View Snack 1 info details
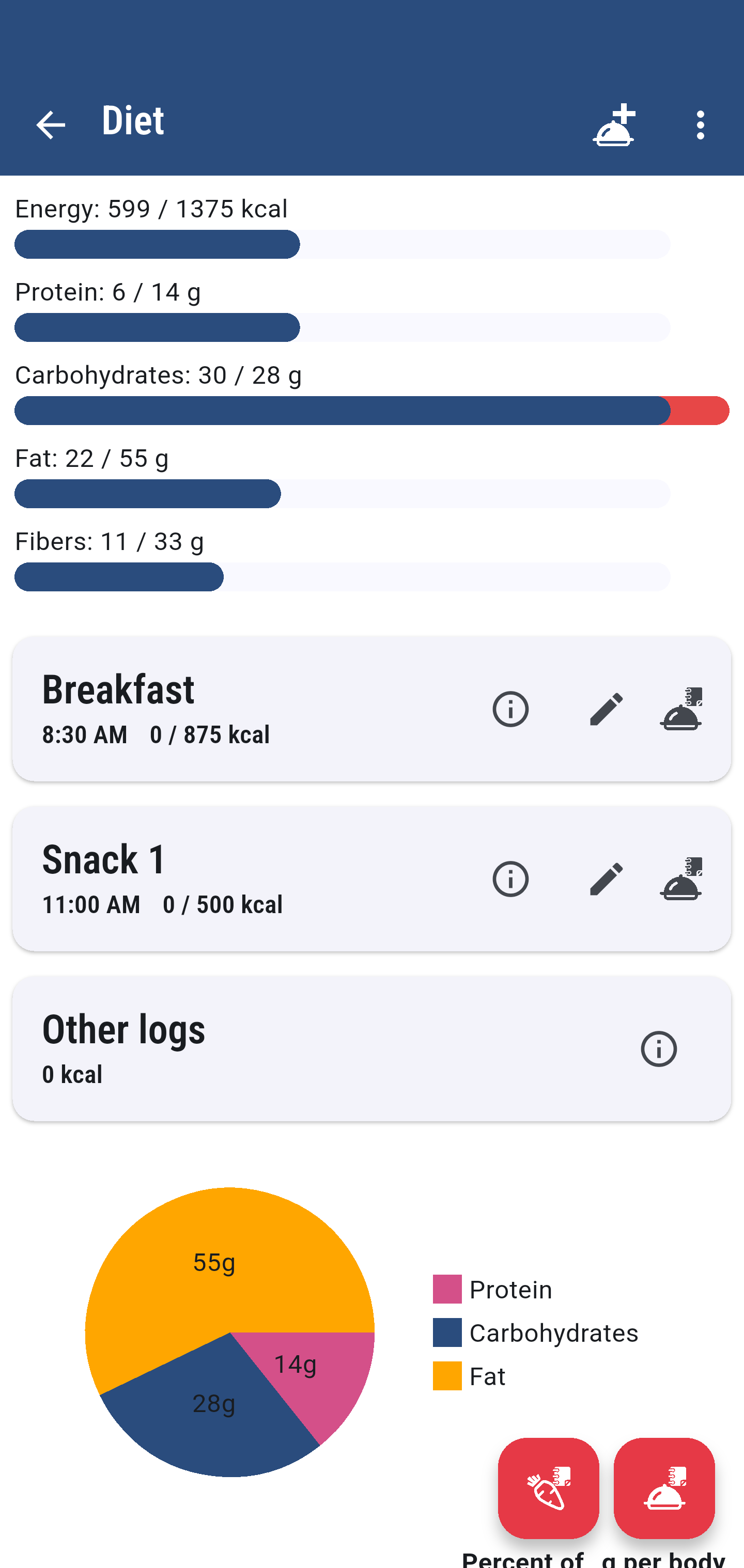Image resolution: width=744 pixels, height=1568 pixels. click(510, 879)
